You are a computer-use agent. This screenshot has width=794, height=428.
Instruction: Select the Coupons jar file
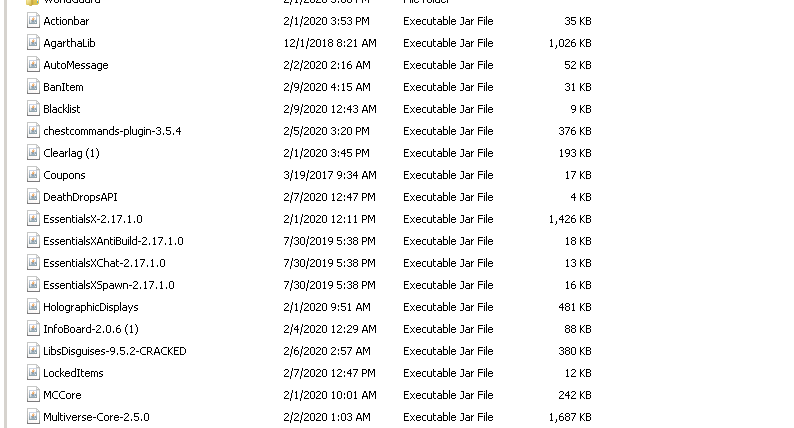[x=64, y=175]
